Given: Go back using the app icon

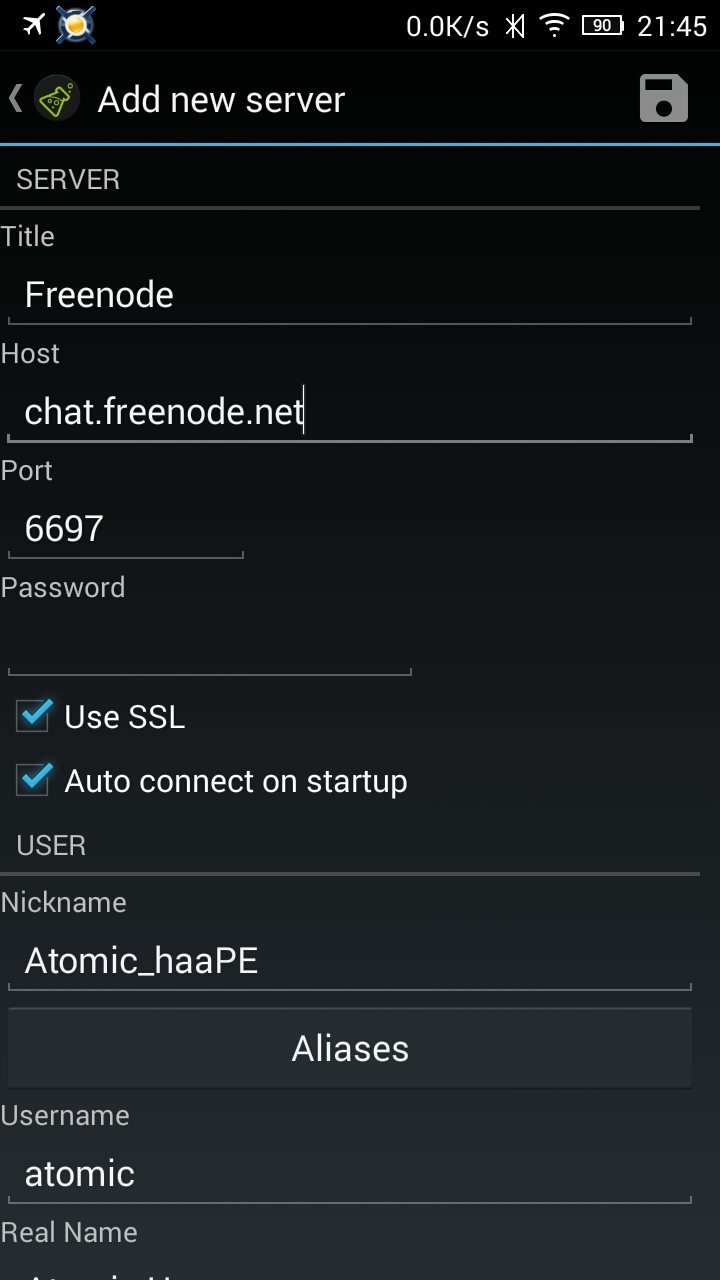Looking at the screenshot, I should [x=56, y=99].
